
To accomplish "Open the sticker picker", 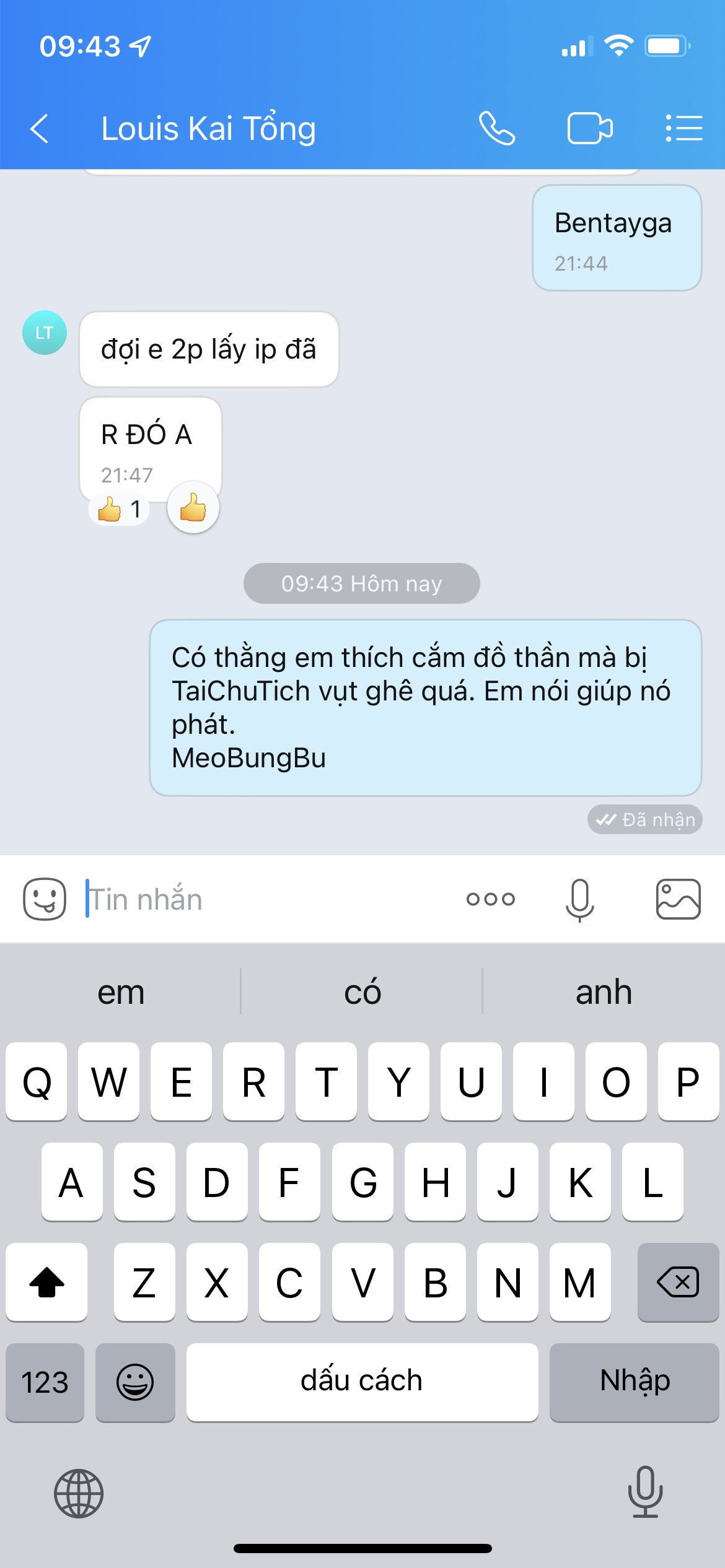I will tap(45, 899).
